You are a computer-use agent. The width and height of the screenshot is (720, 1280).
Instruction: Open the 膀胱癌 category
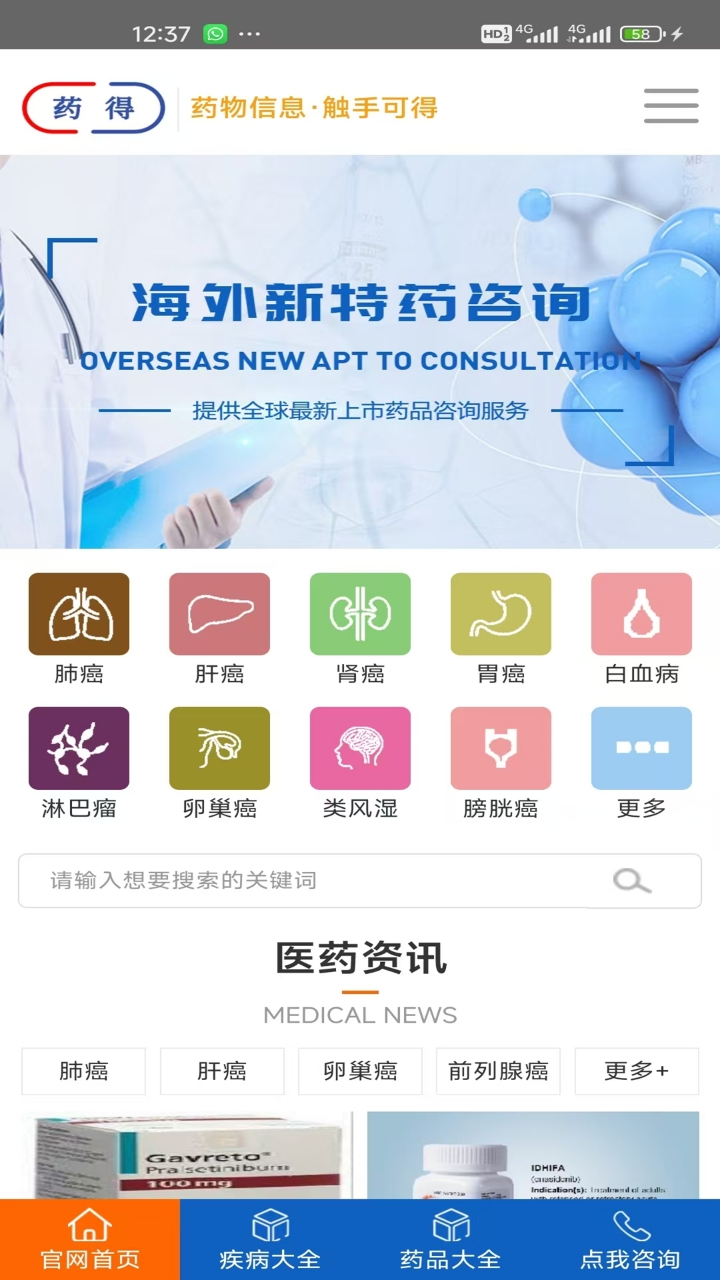501,748
